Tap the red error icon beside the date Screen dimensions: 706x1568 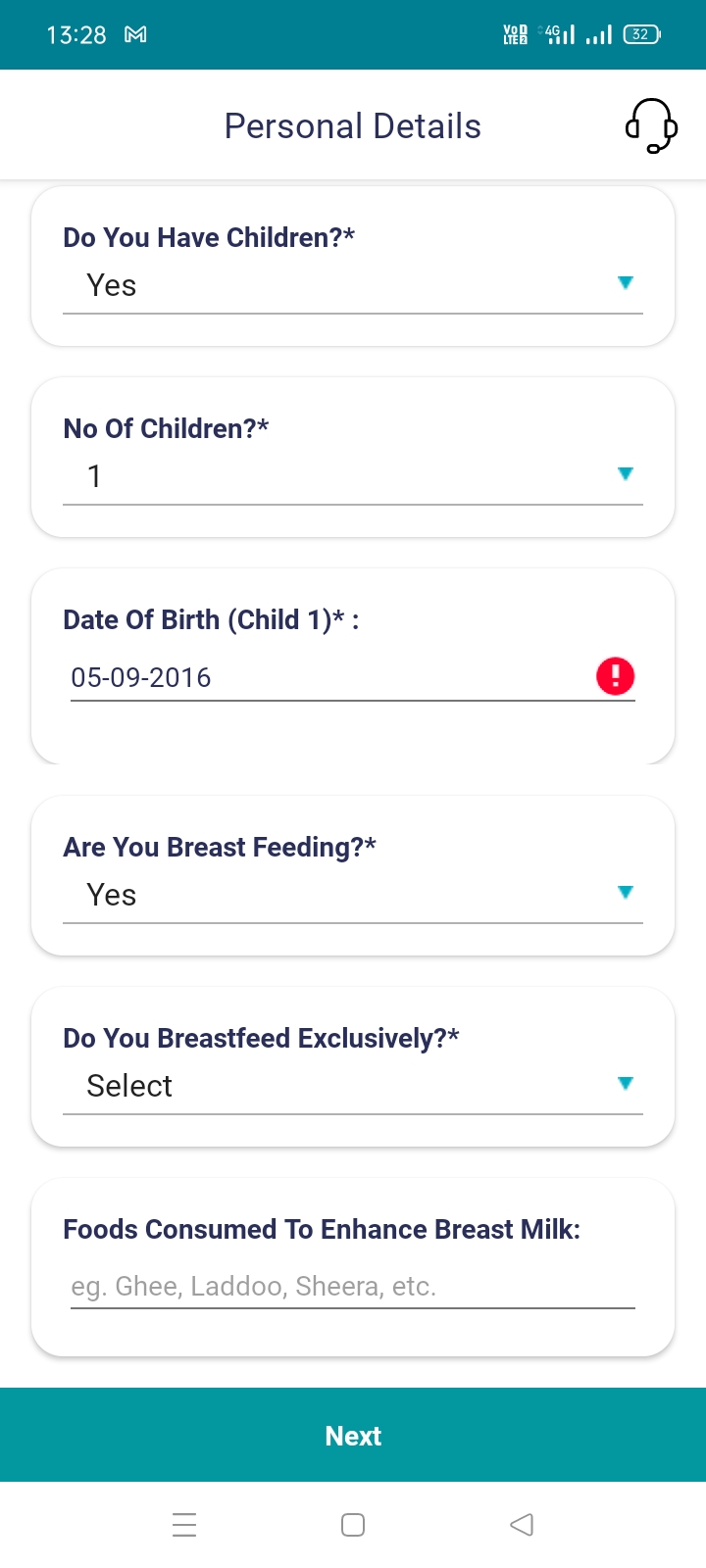616,676
